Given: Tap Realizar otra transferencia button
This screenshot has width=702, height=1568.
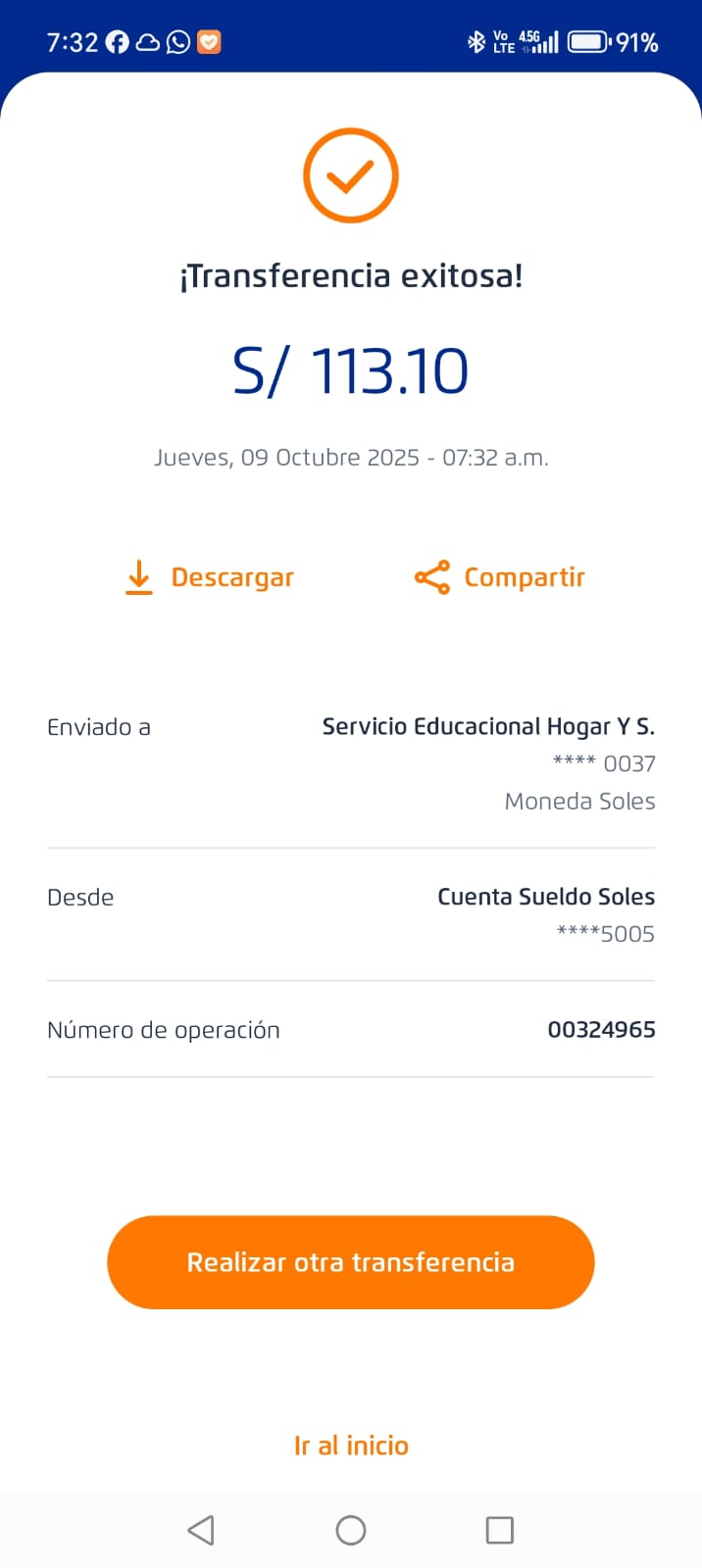Looking at the screenshot, I should coord(351,1262).
